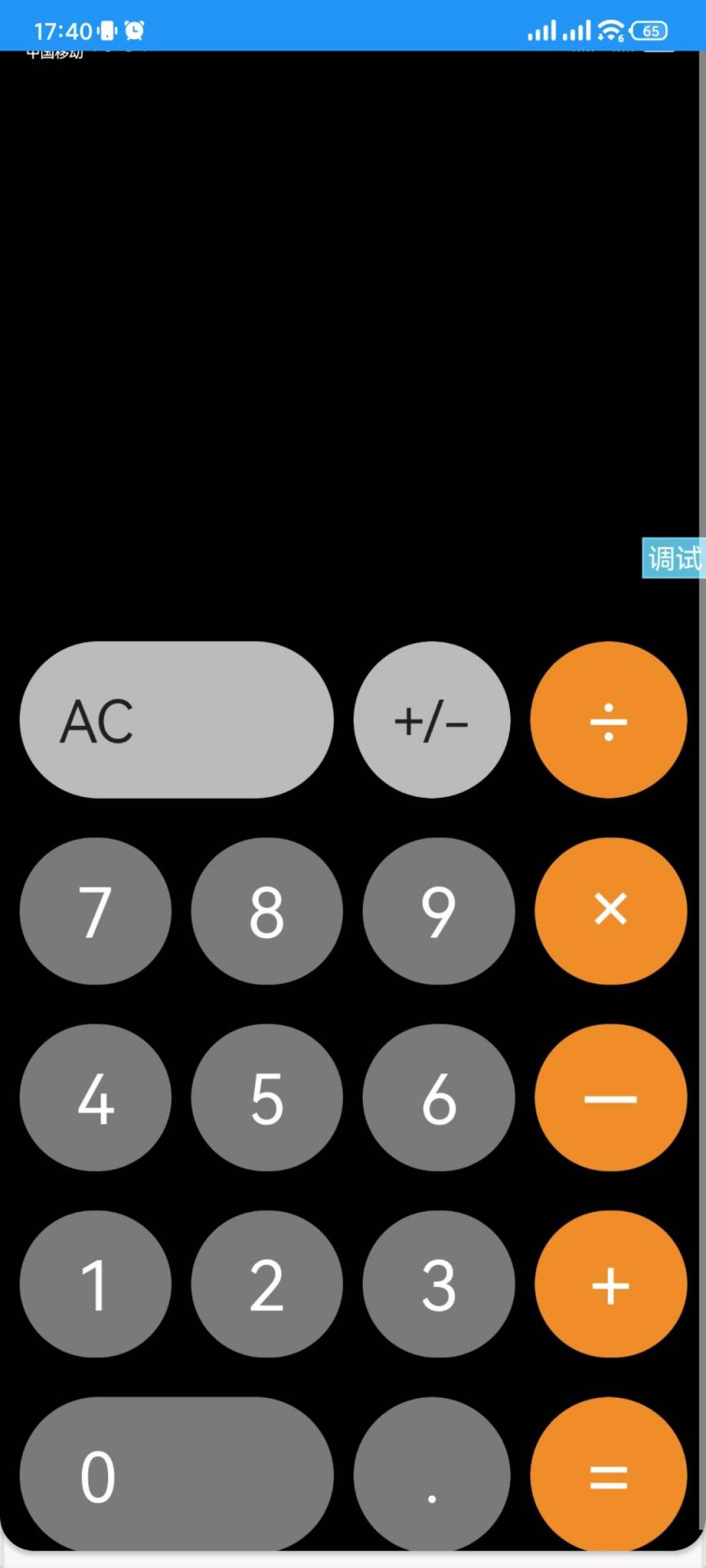Screen dimensions: 706x1568
Task: Tap the 6 key
Action: coord(439,1098)
